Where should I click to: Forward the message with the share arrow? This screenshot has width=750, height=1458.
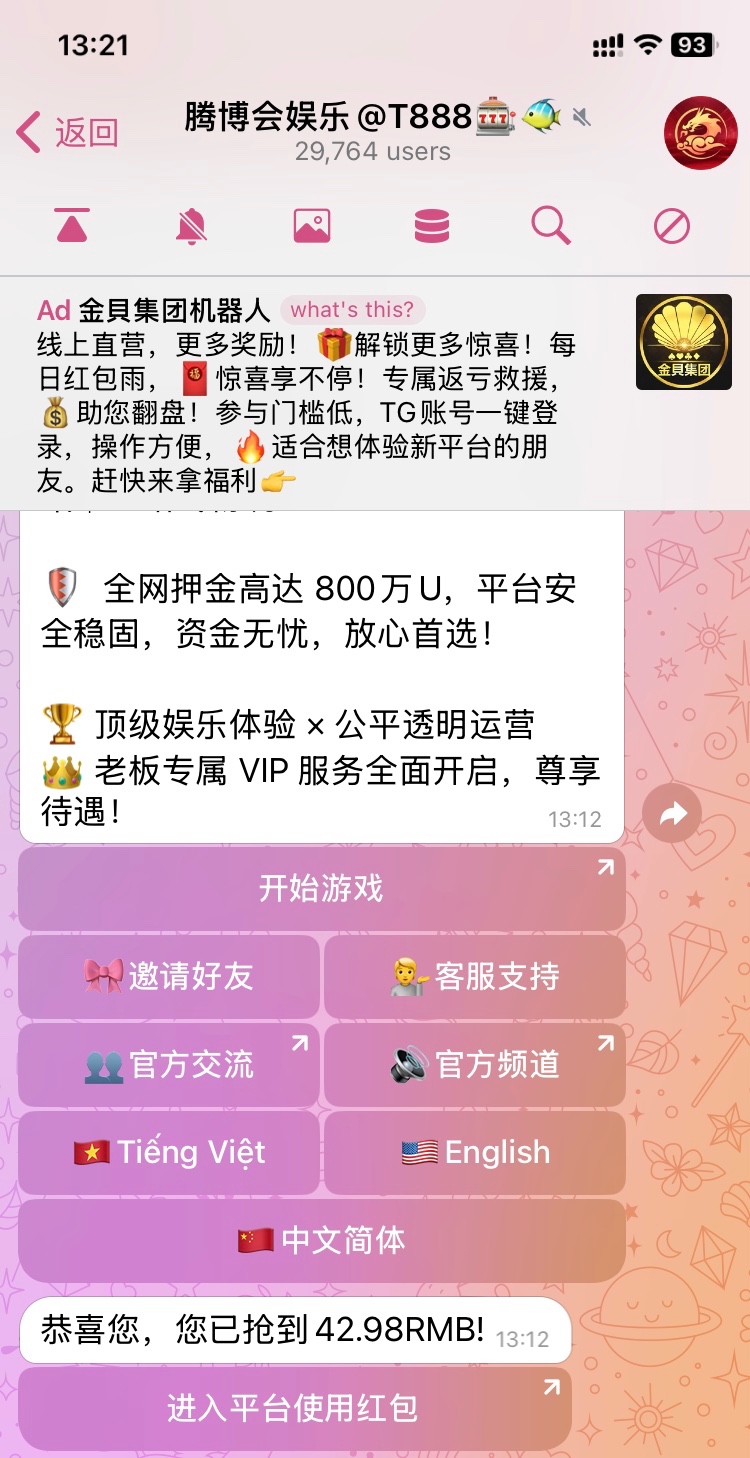point(672,814)
